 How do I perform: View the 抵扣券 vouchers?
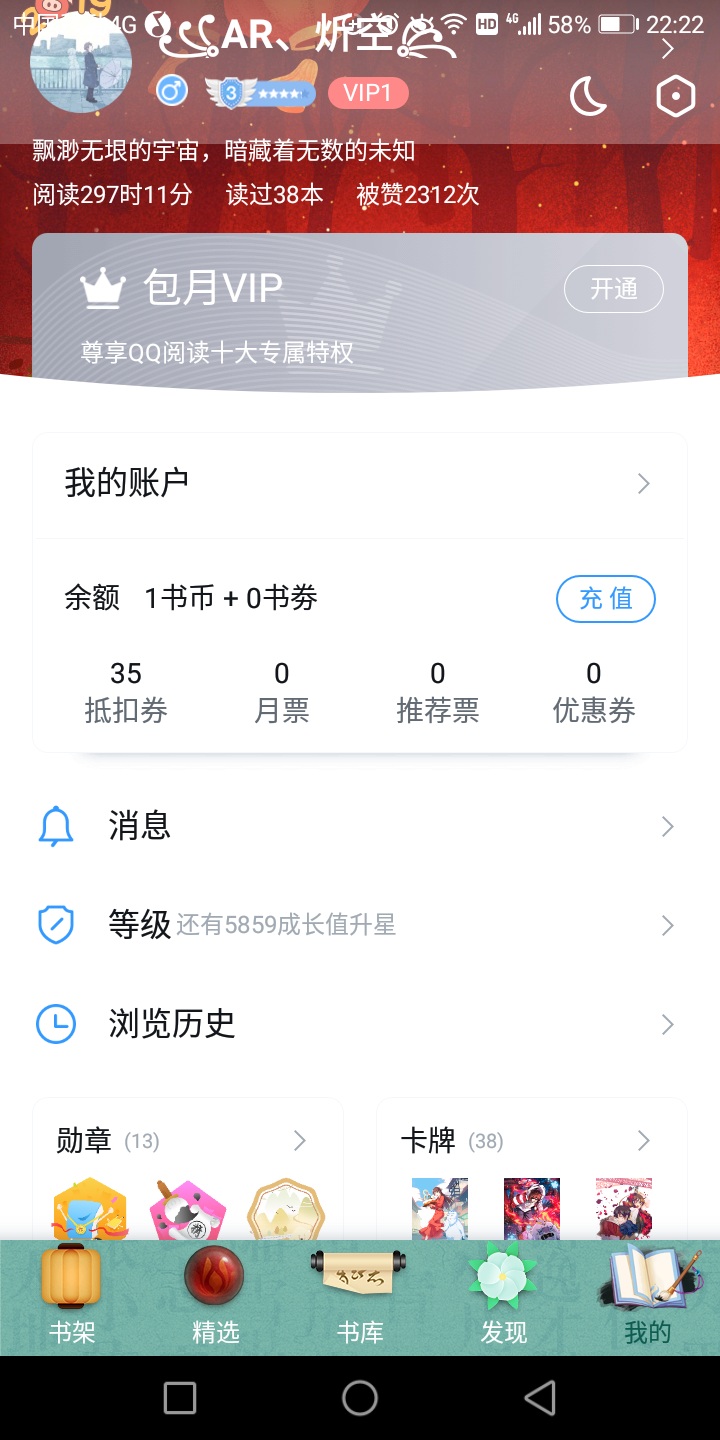coord(126,692)
